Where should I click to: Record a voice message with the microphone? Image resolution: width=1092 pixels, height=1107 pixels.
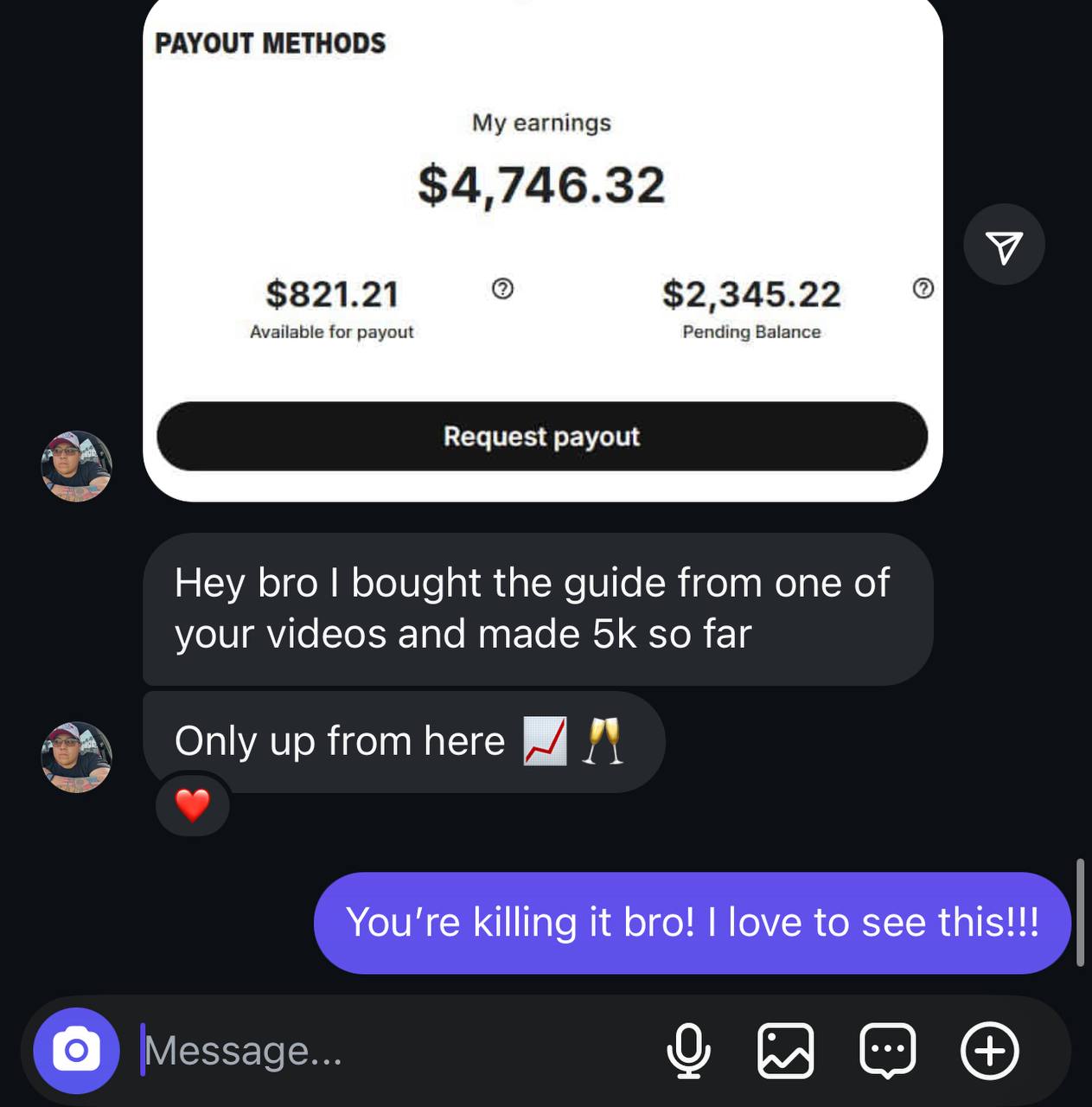[688, 1051]
